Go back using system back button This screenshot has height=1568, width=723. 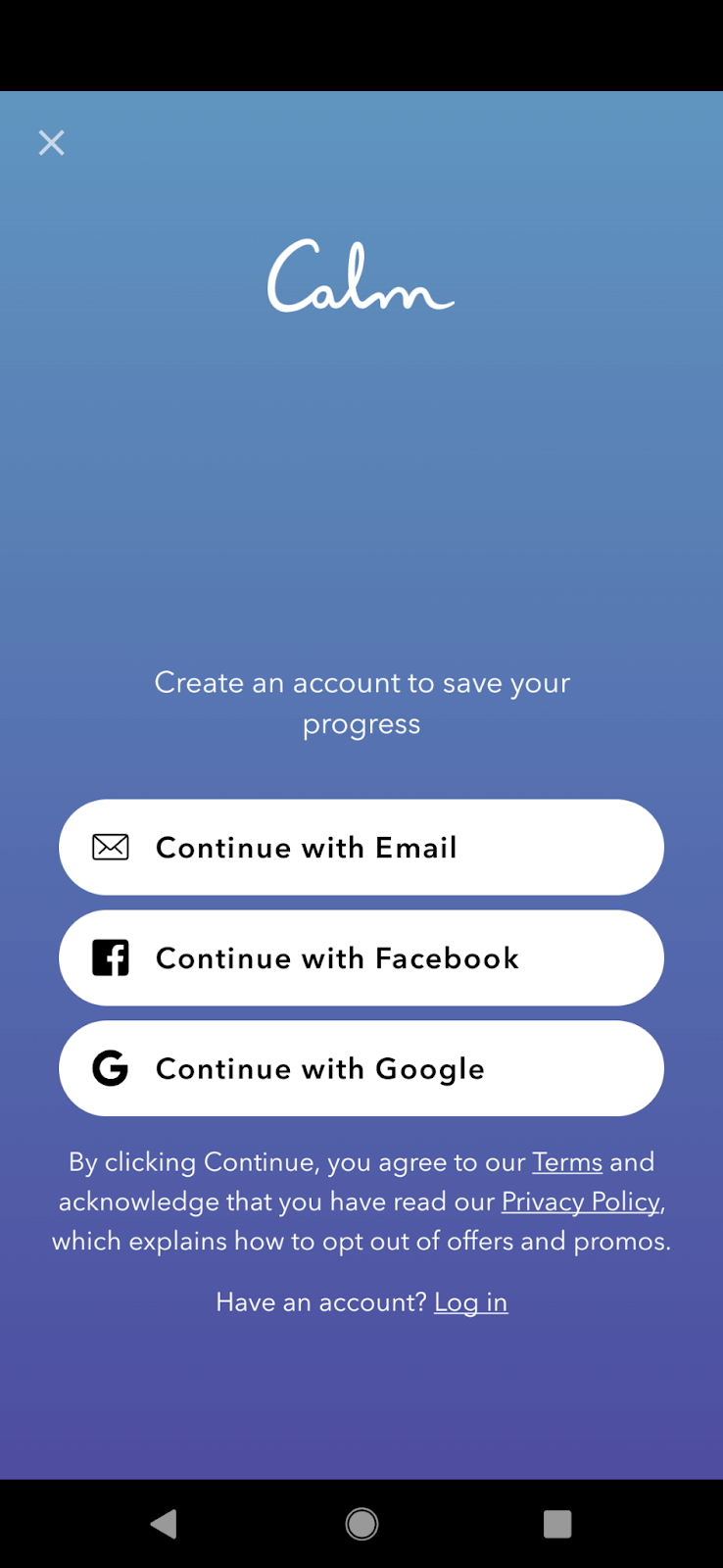(164, 1524)
